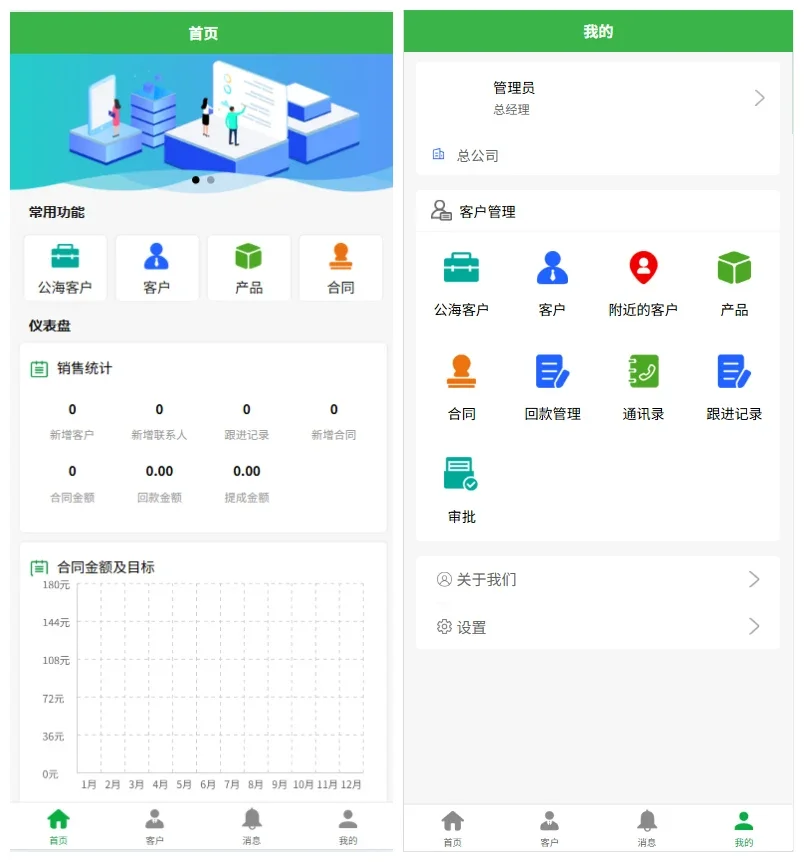Switch to 消息 tab on the 首页 screen

click(x=251, y=827)
